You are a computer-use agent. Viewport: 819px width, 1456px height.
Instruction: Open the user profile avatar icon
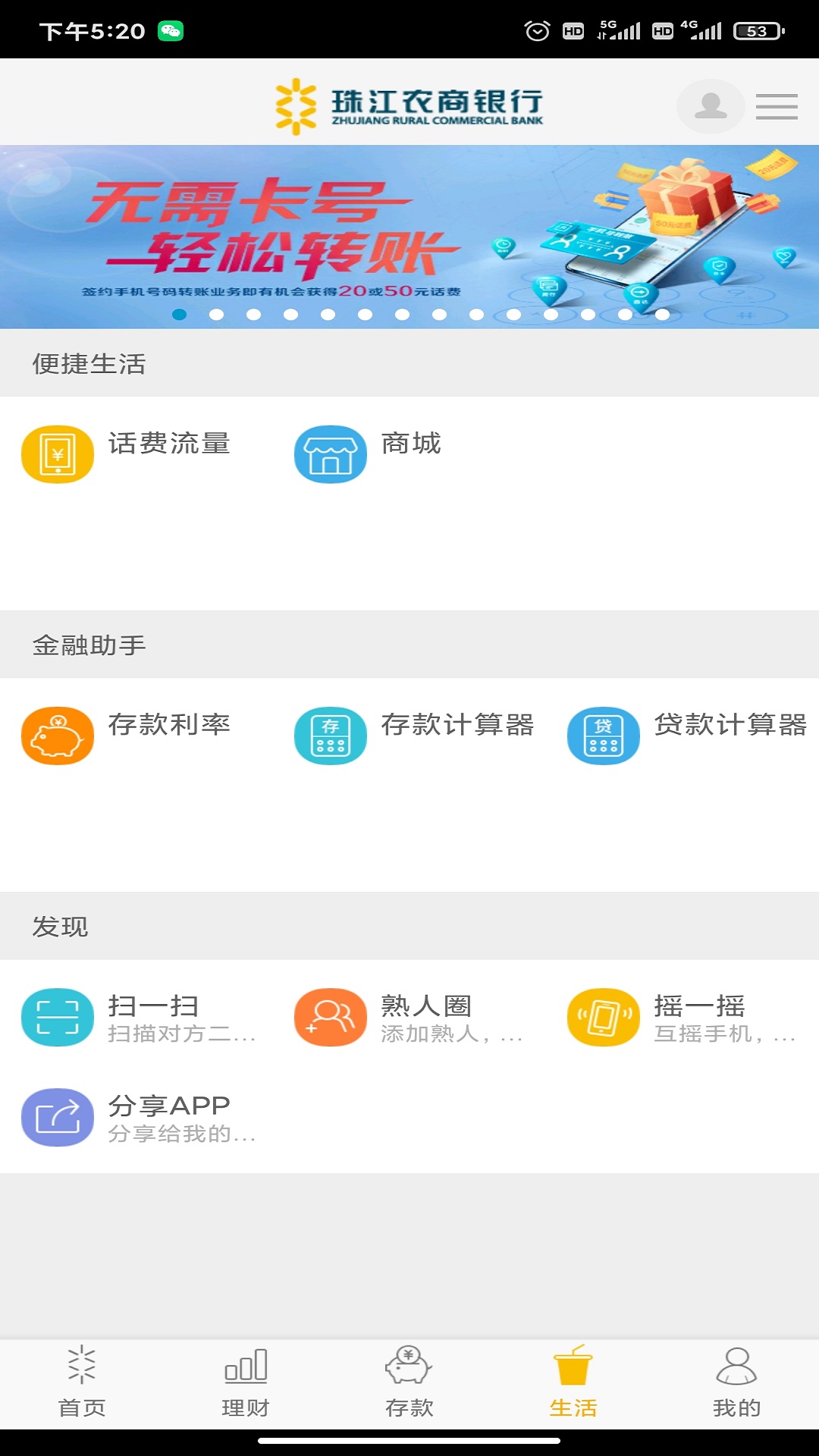coord(711,106)
